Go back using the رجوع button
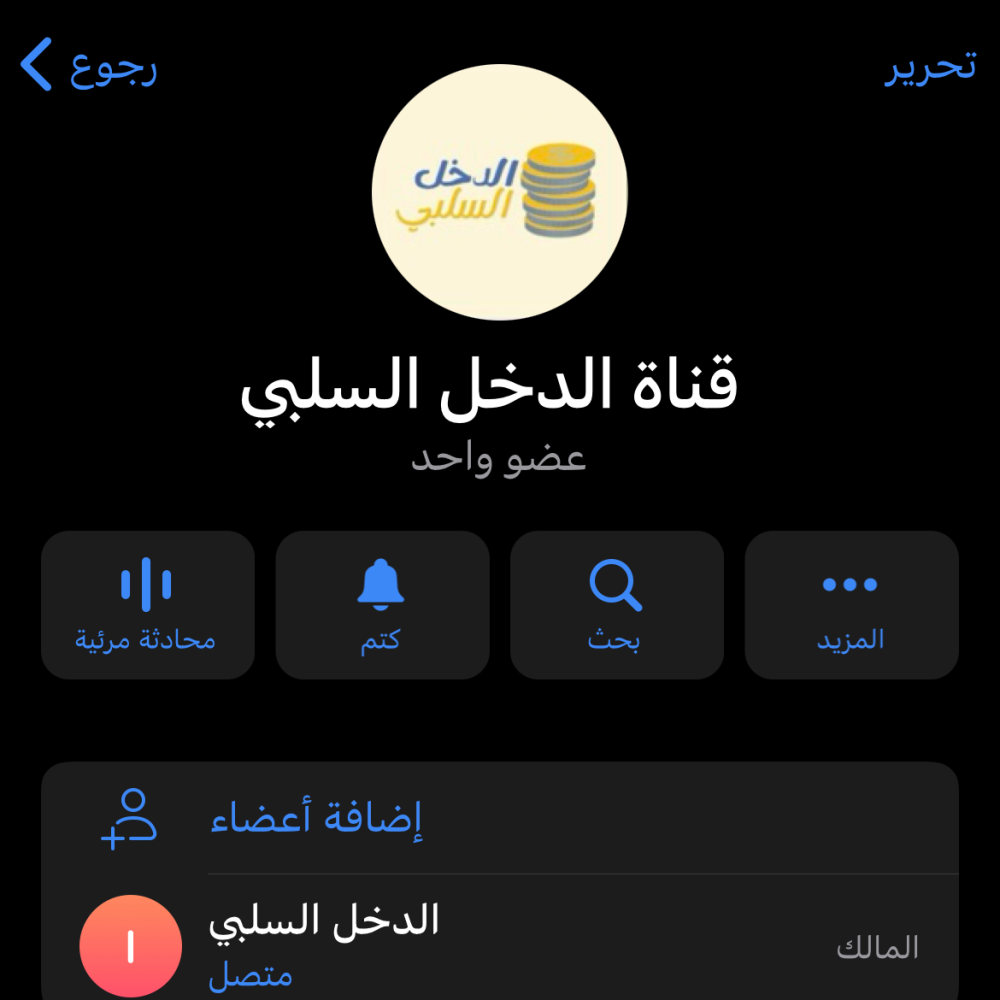This screenshot has width=1000, height=1000. click(x=88, y=66)
